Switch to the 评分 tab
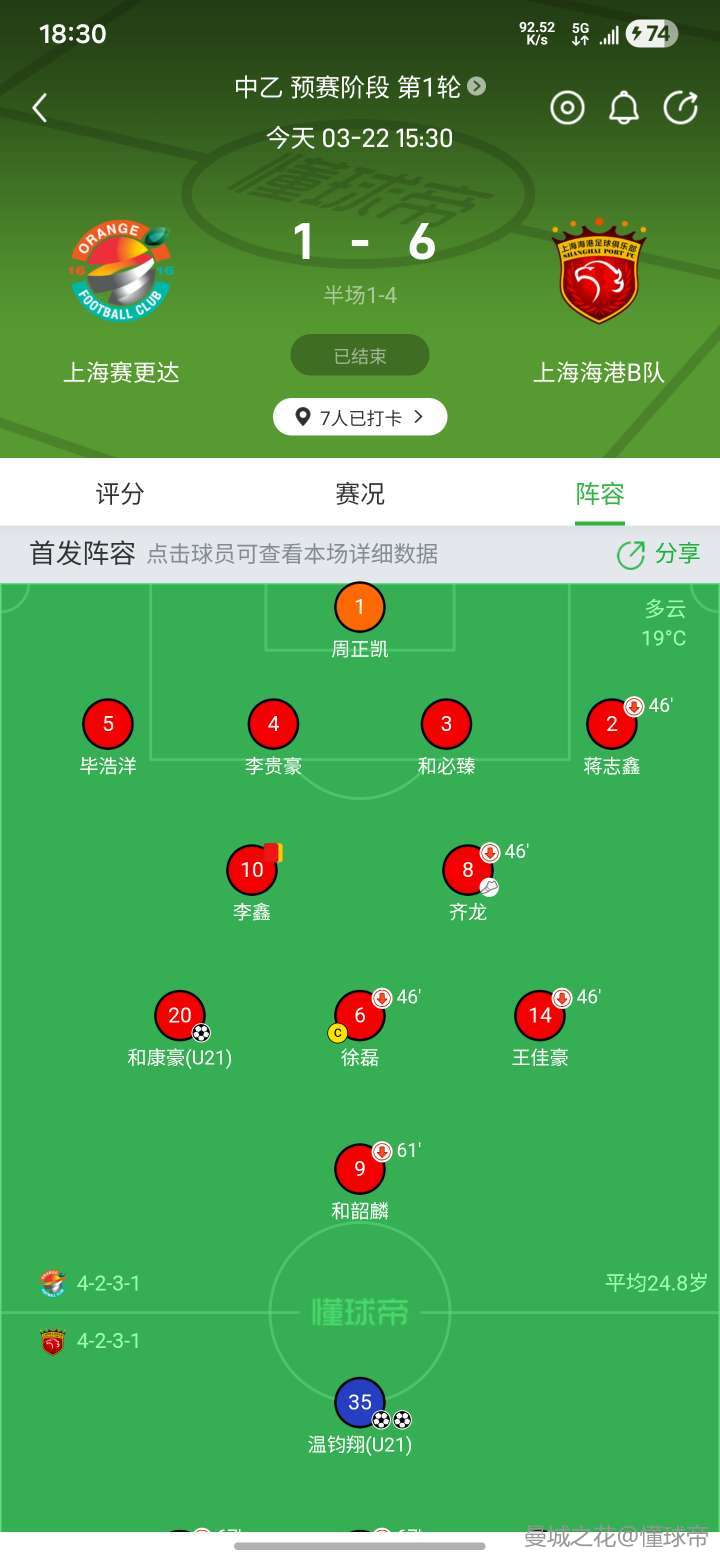This screenshot has height=1560, width=720. click(120, 493)
